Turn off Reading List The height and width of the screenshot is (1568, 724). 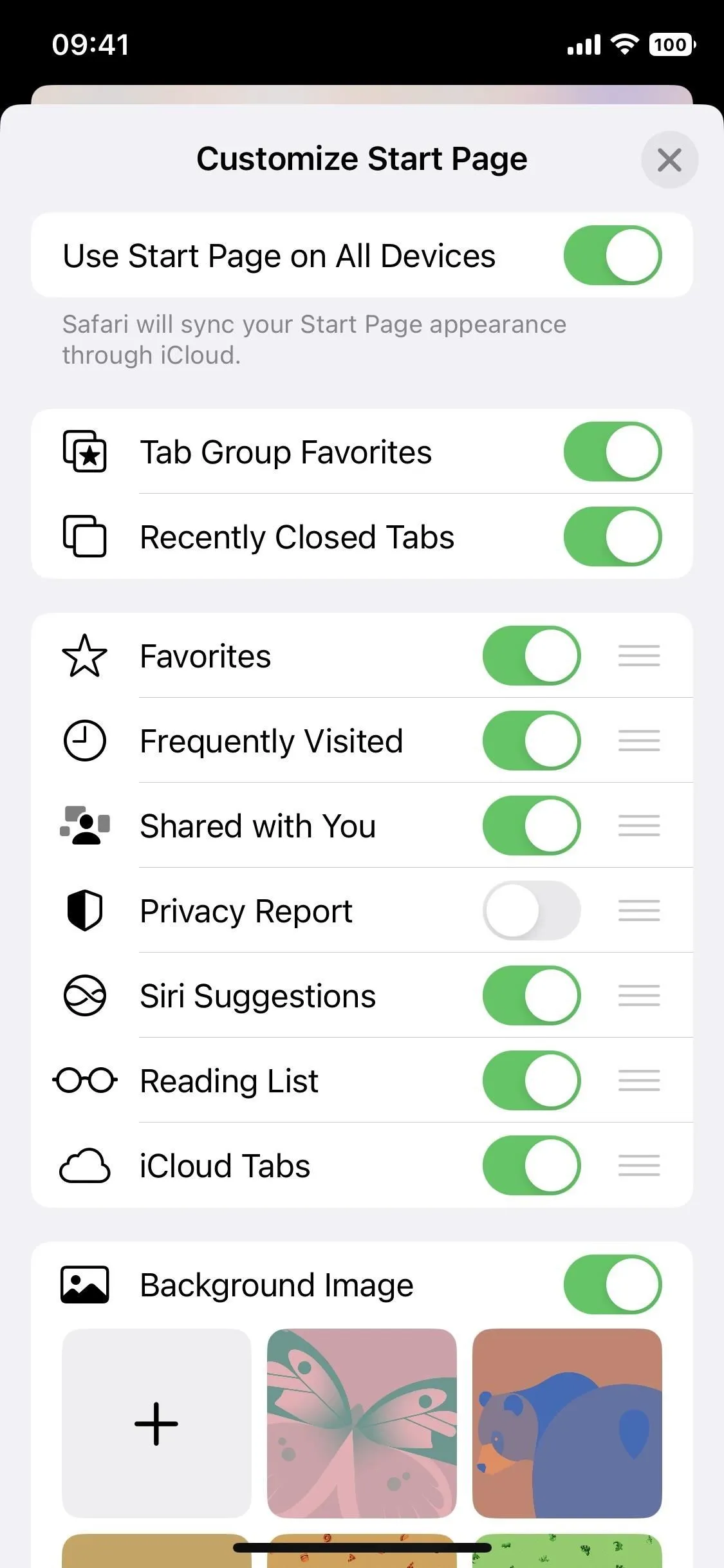pyautogui.click(x=532, y=1080)
